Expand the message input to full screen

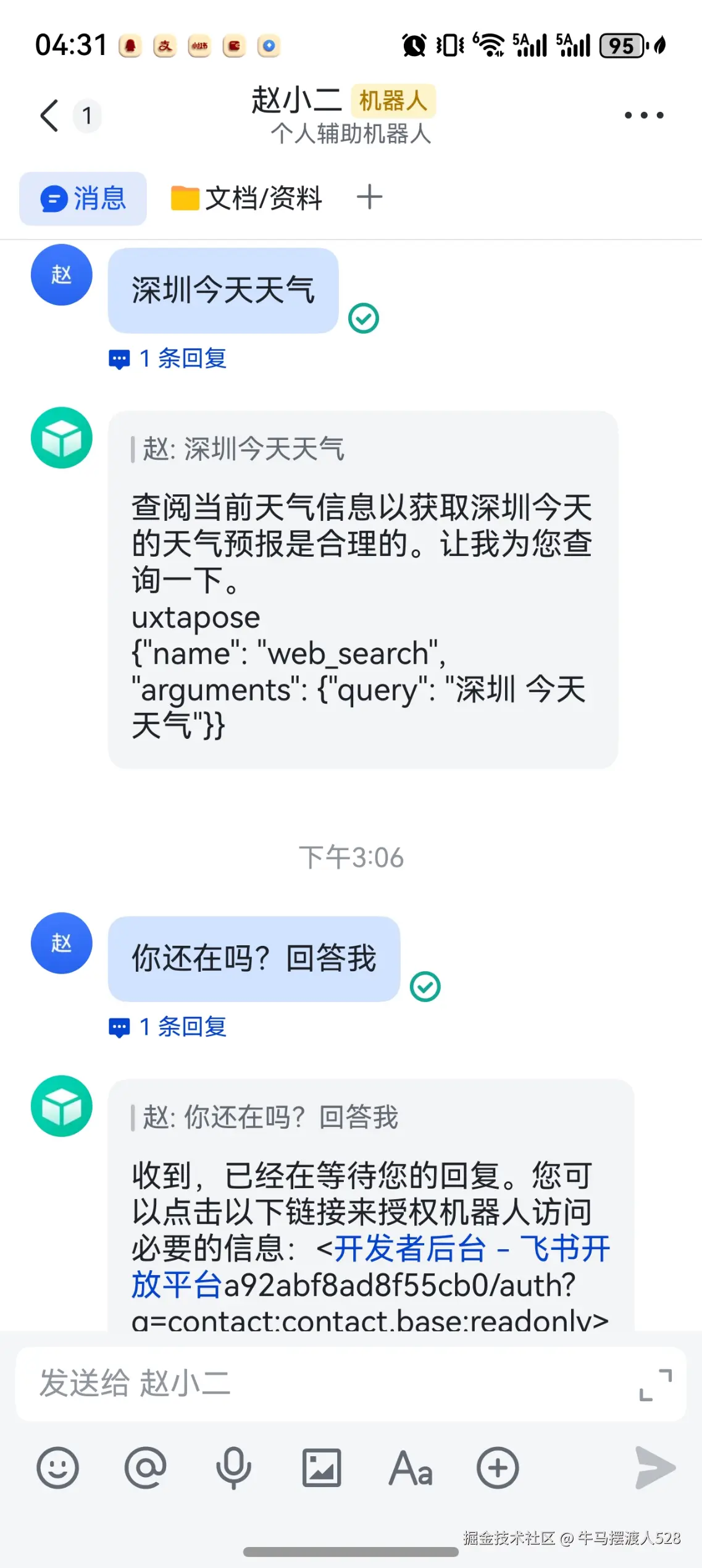pyautogui.click(x=654, y=1385)
